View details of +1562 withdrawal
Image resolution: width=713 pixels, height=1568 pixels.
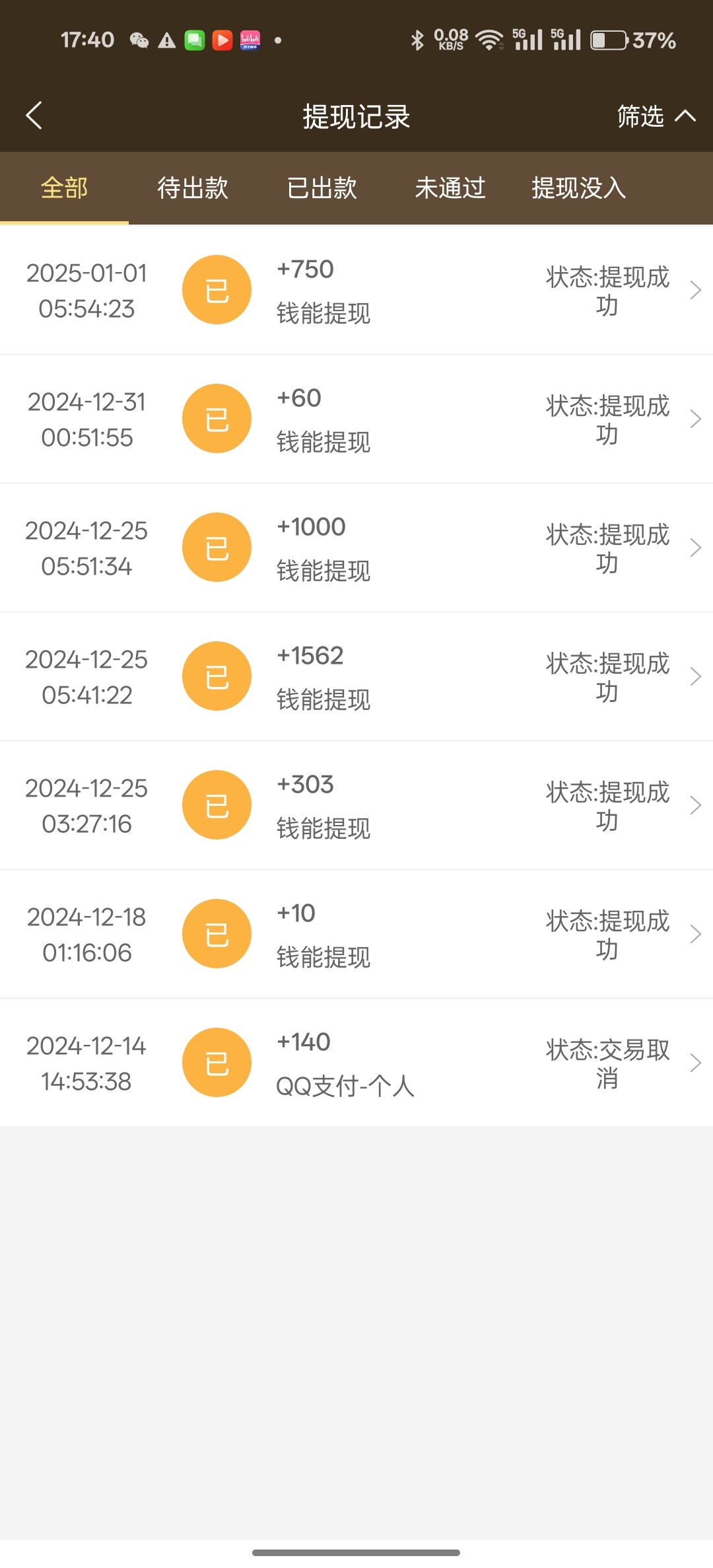[356, 676]
